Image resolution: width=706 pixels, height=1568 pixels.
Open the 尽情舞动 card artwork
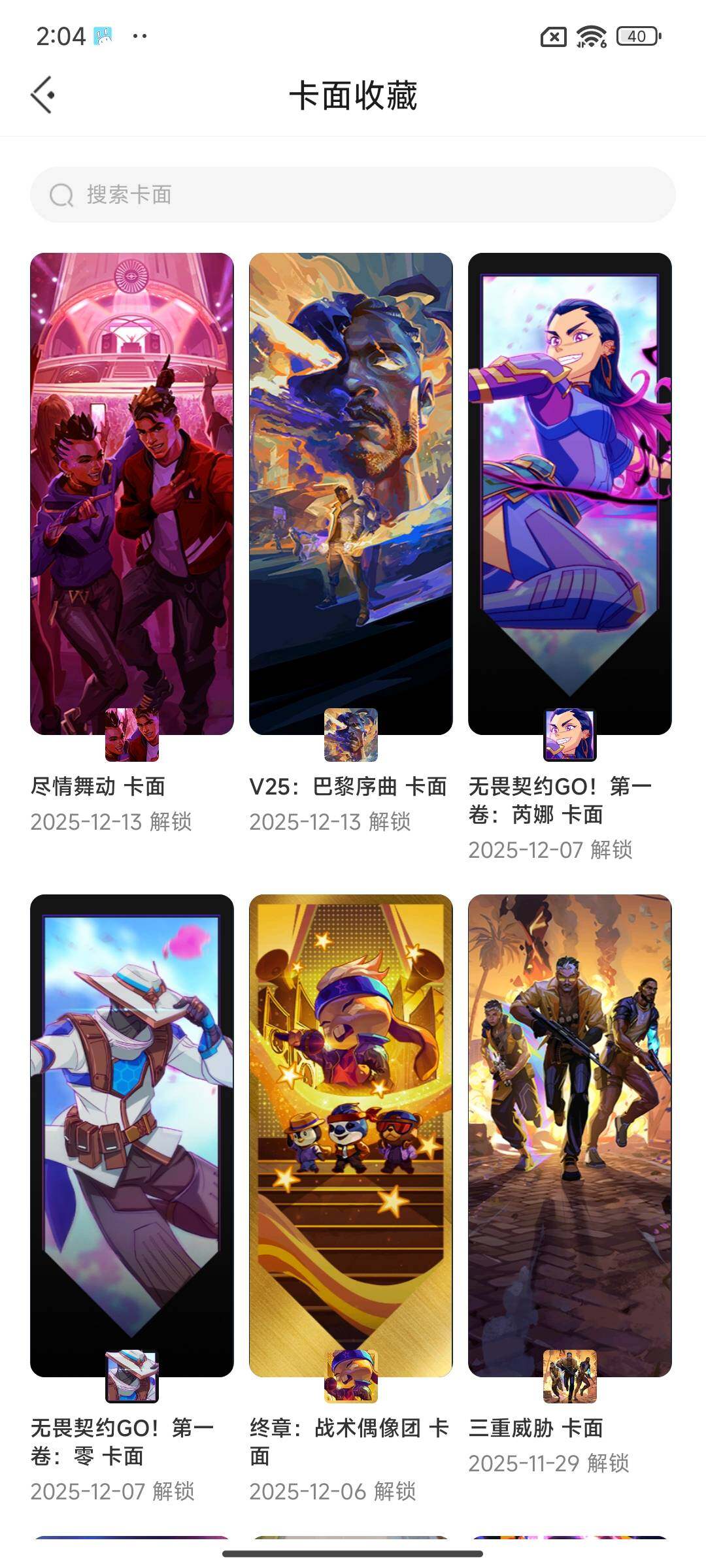[x=131, y=490]
